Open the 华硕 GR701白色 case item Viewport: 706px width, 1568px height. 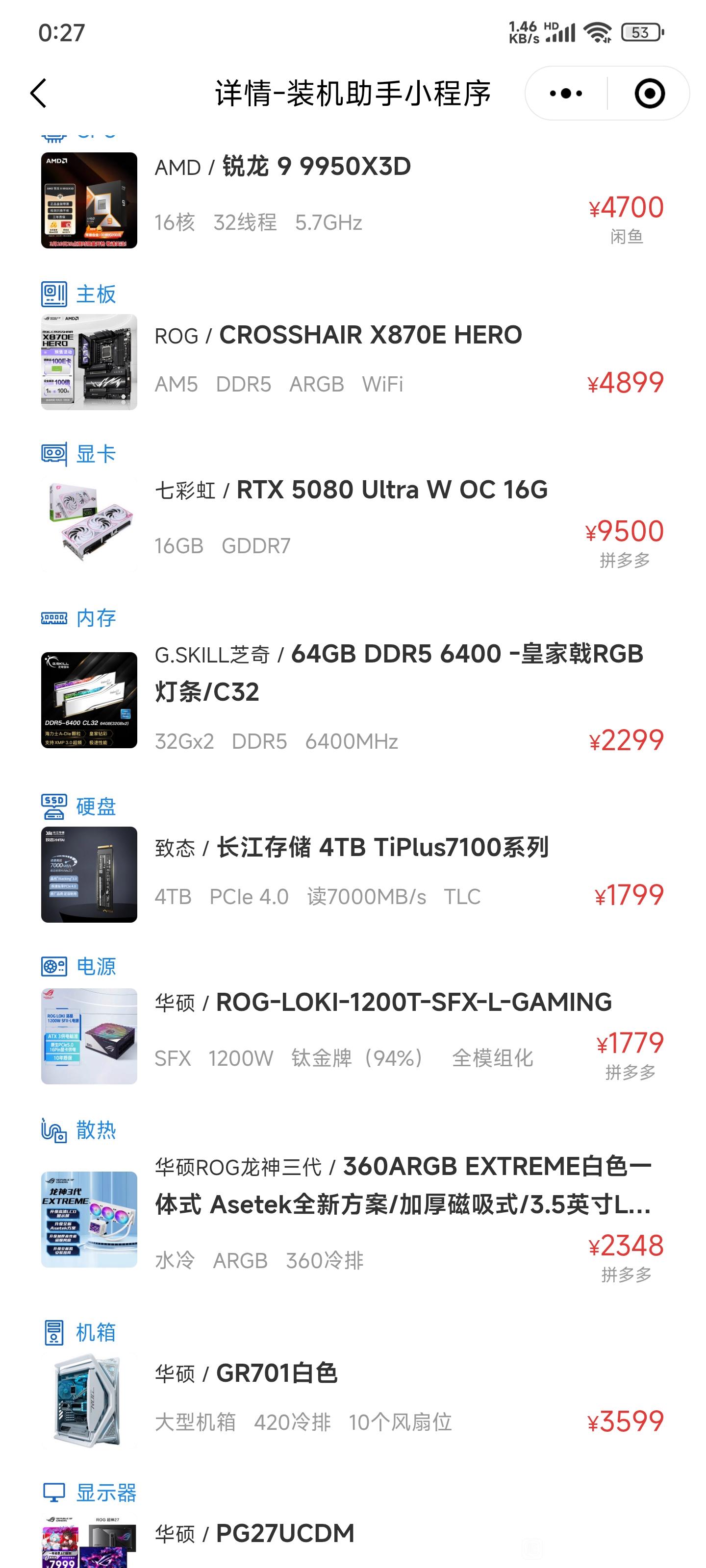click(x=353, y=1400)
